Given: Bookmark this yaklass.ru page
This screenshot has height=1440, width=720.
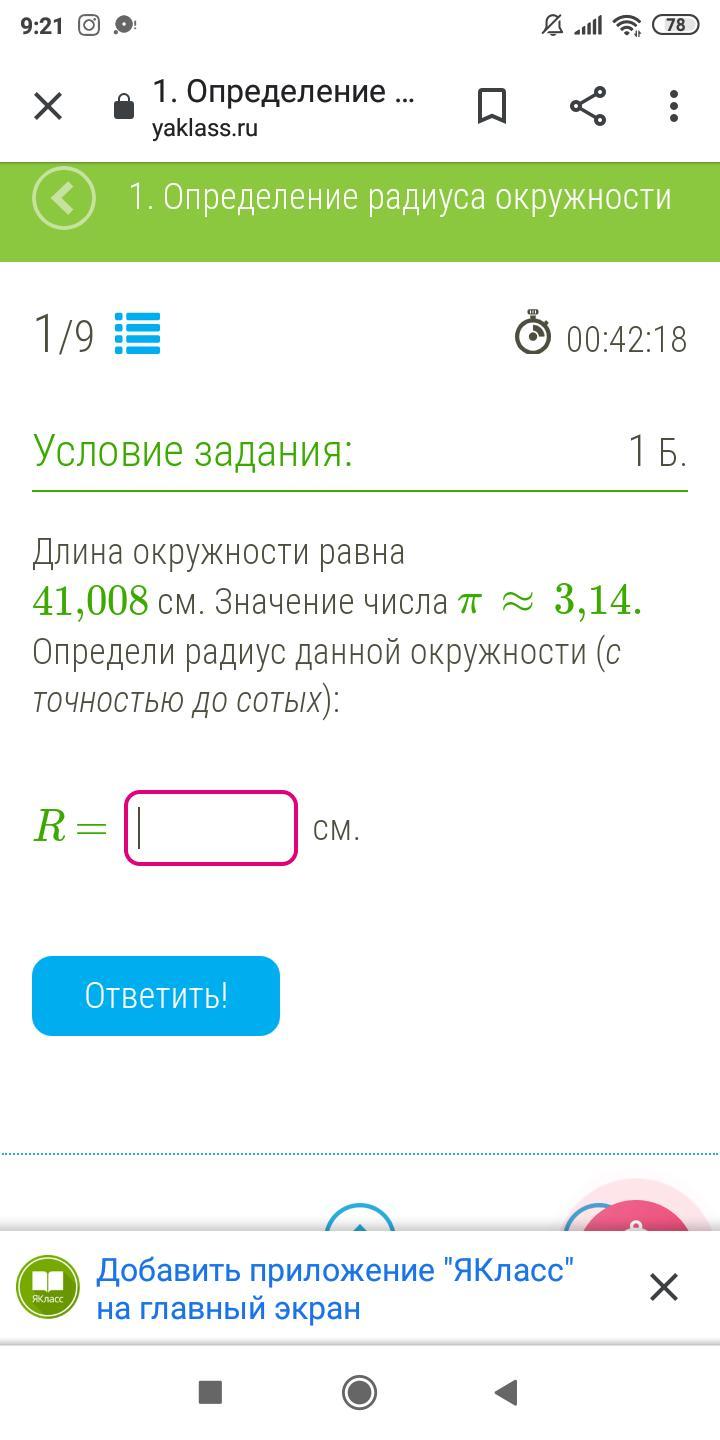Looking at the screenshot, I should click(491, 106).
